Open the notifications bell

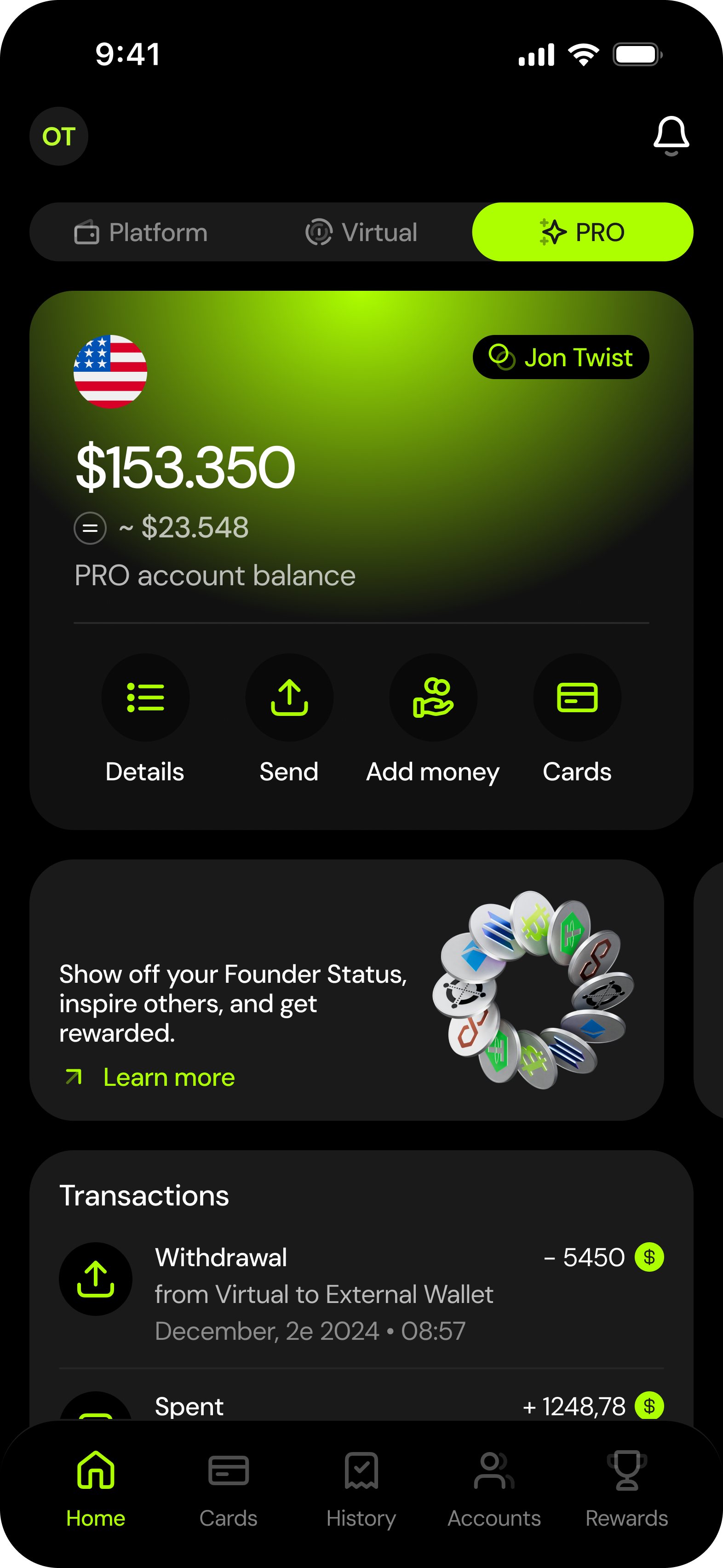[x=671, y=135]
